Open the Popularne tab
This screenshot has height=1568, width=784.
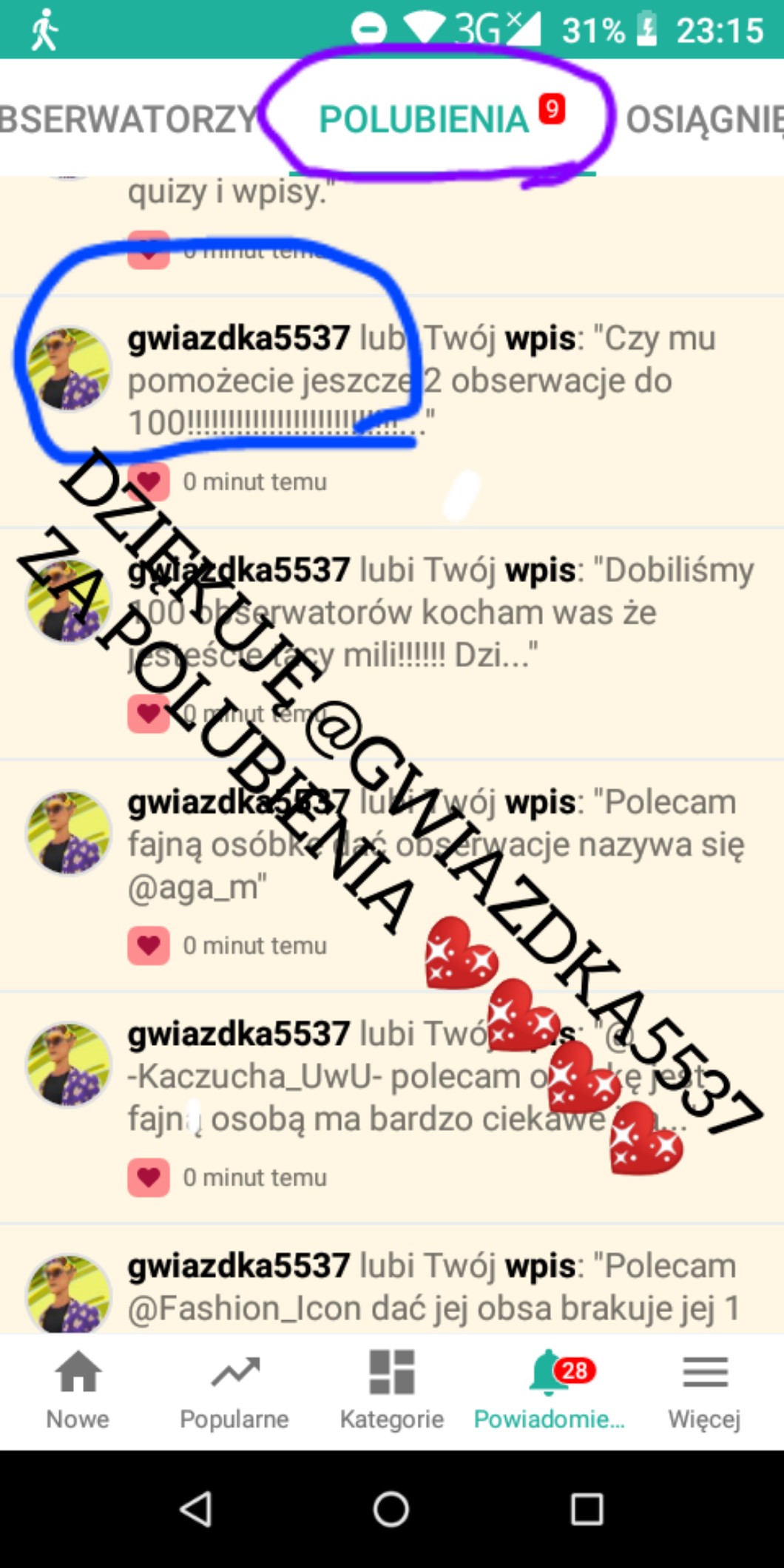(x=234, y=1390)
